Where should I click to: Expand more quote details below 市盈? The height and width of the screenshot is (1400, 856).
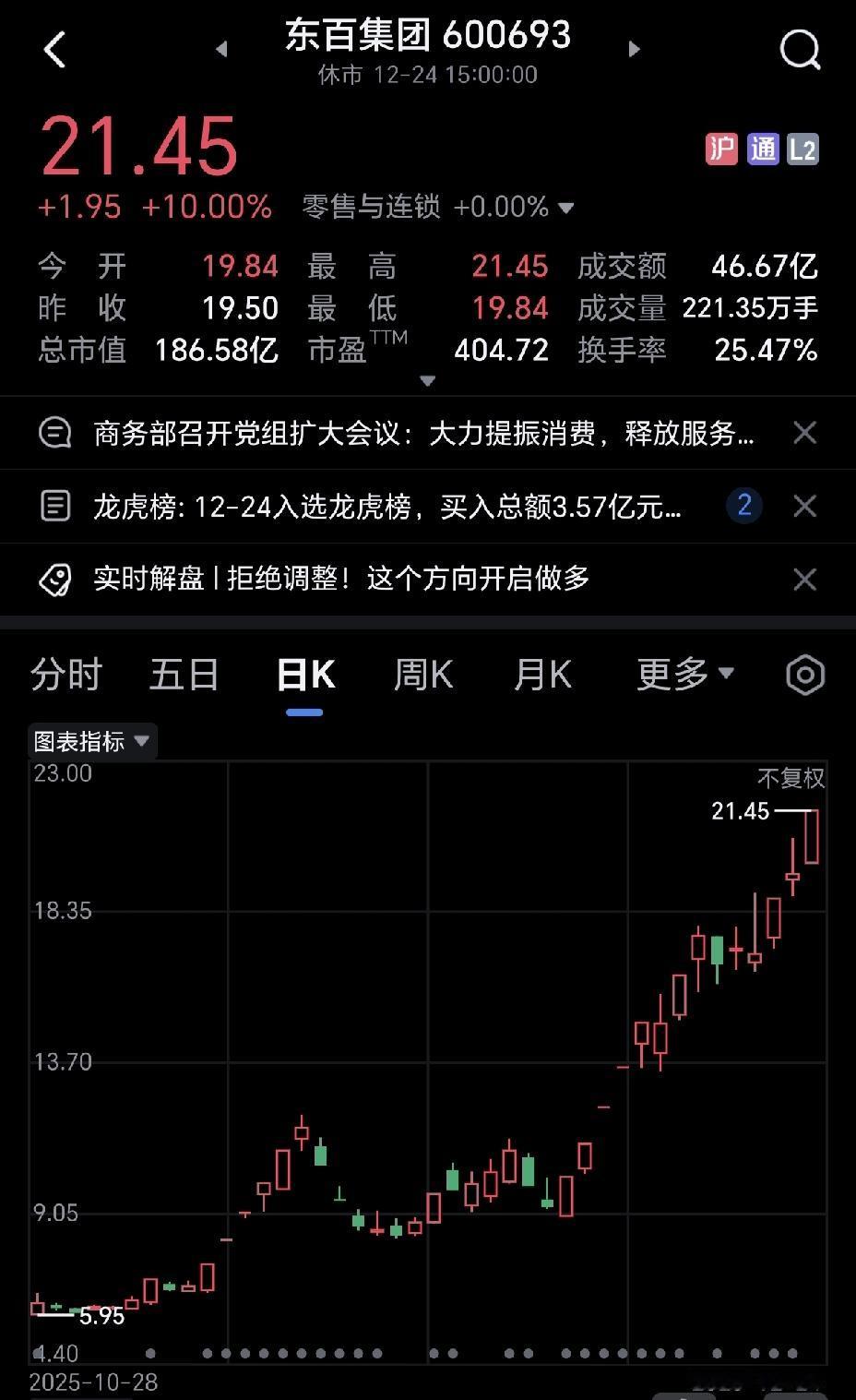tap(427, 381)
